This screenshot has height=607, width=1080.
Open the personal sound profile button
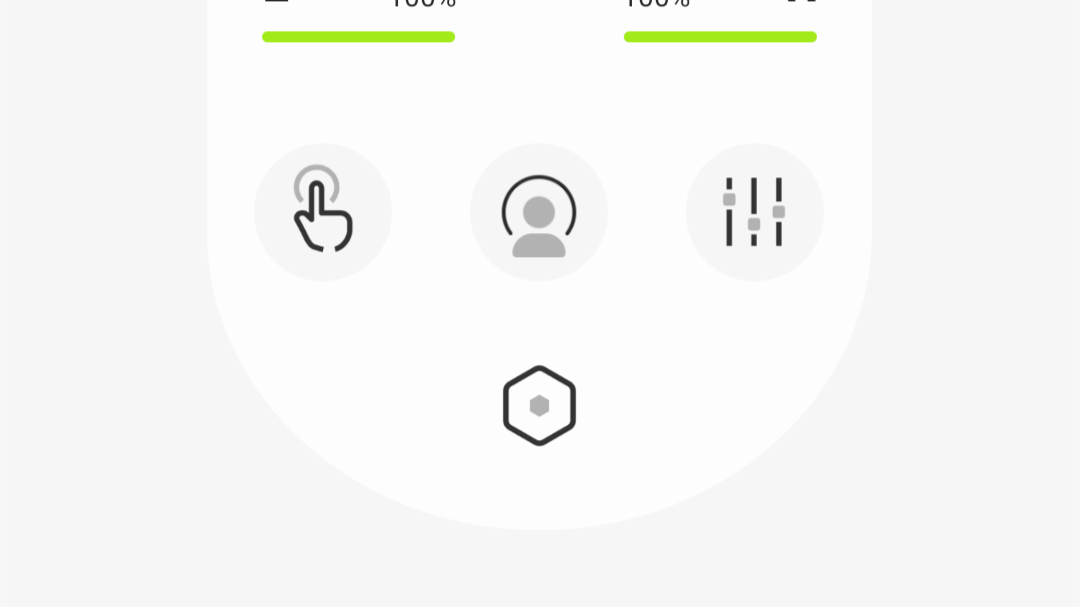(x=539, y=212)
